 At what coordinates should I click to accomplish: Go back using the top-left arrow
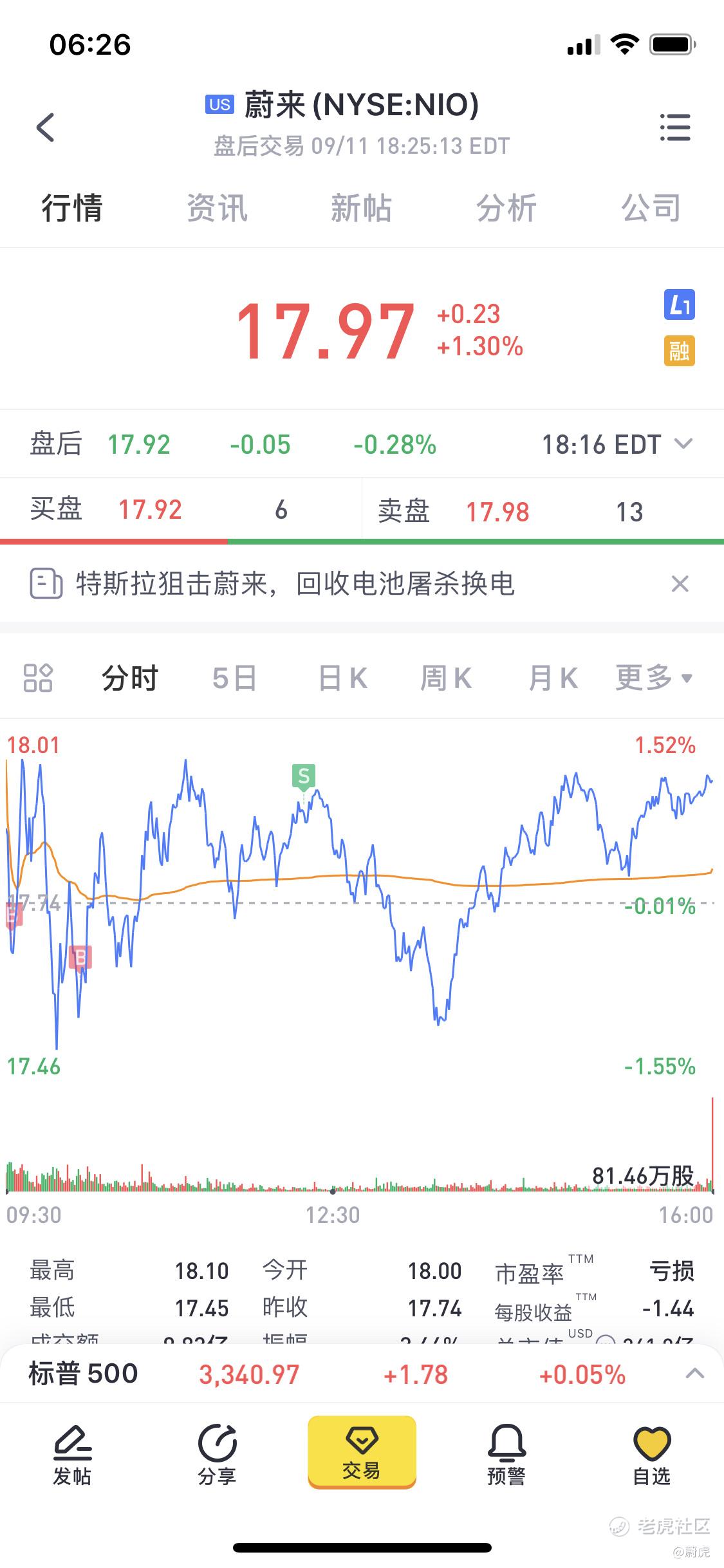click(x=46, y=127)
